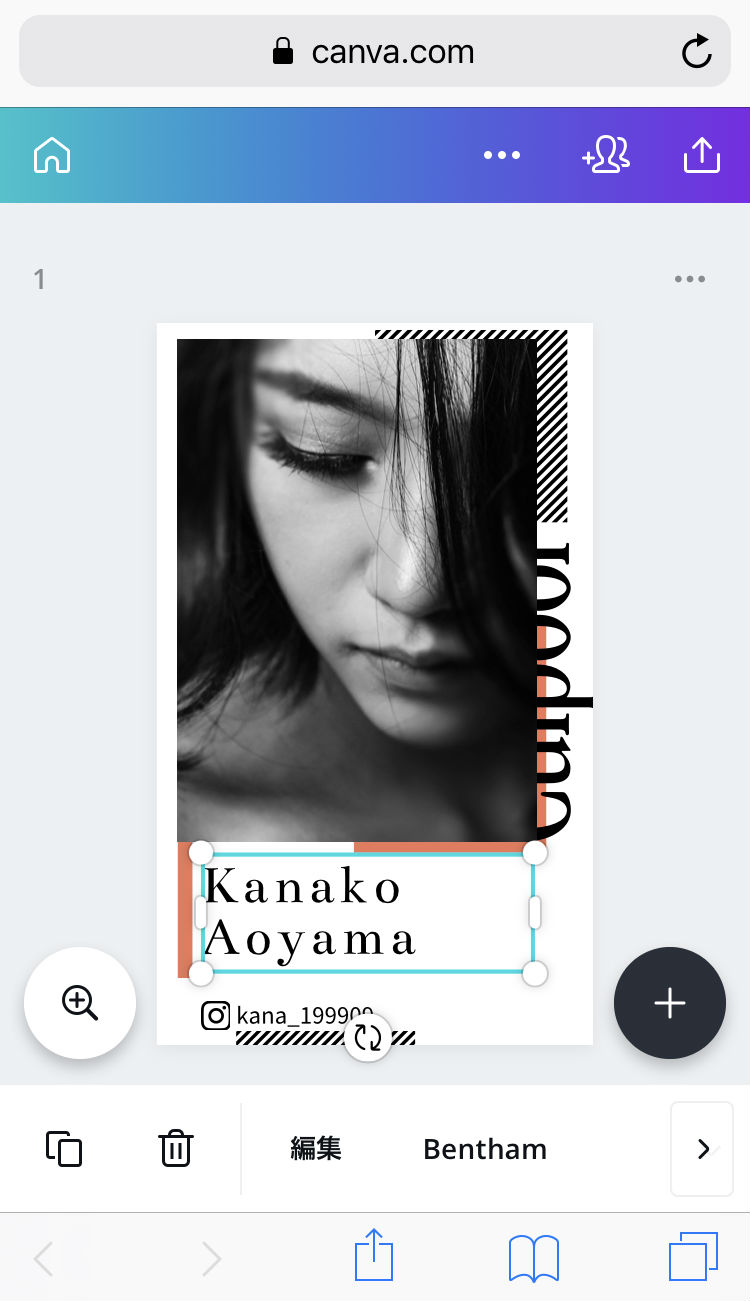Export the design via header upload icon
This screenshot has width=750, height=1301.
click(x=701, y=155)
